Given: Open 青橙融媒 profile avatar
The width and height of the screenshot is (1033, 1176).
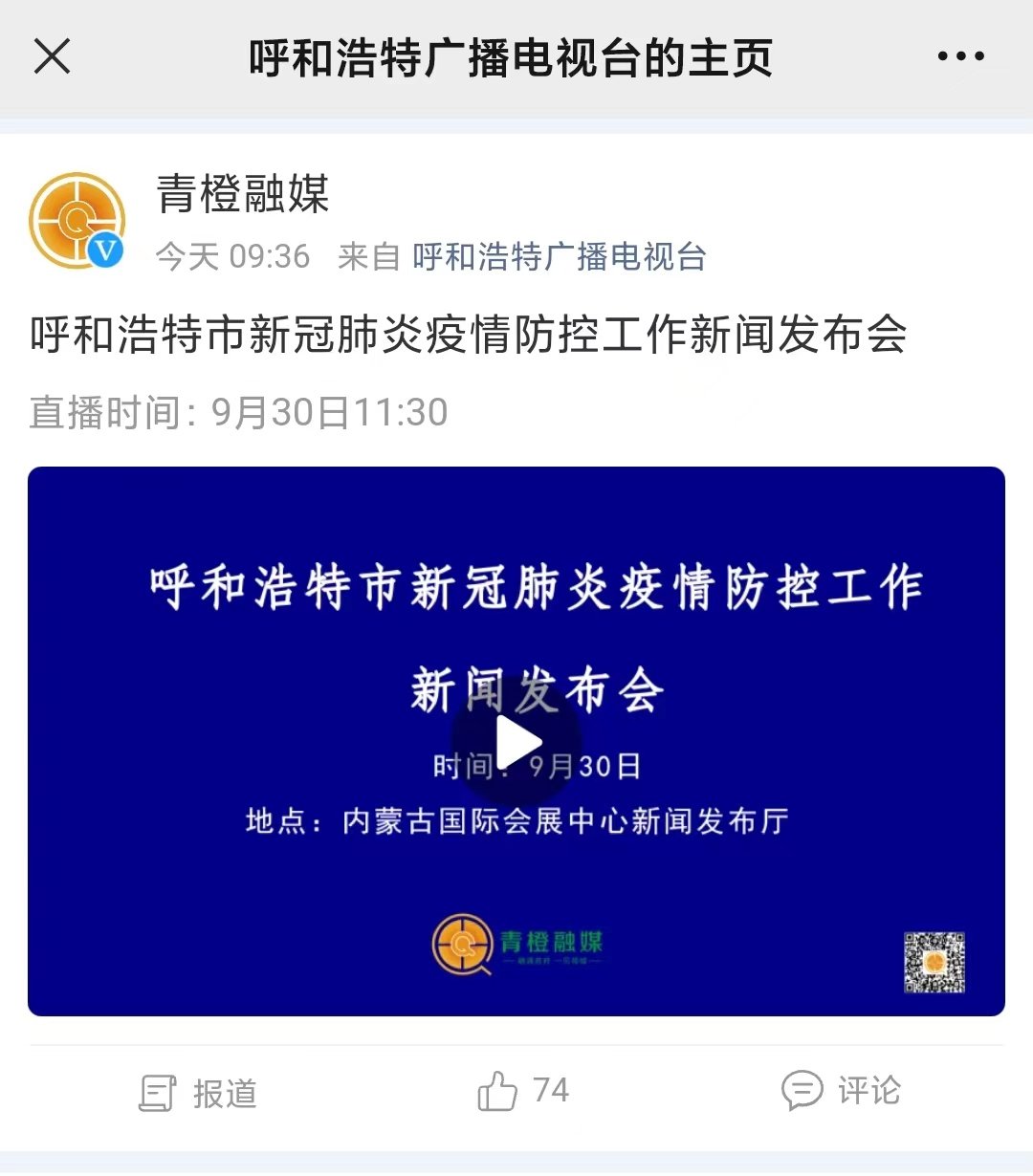Looking at the screenshot, I should (77, 221).
